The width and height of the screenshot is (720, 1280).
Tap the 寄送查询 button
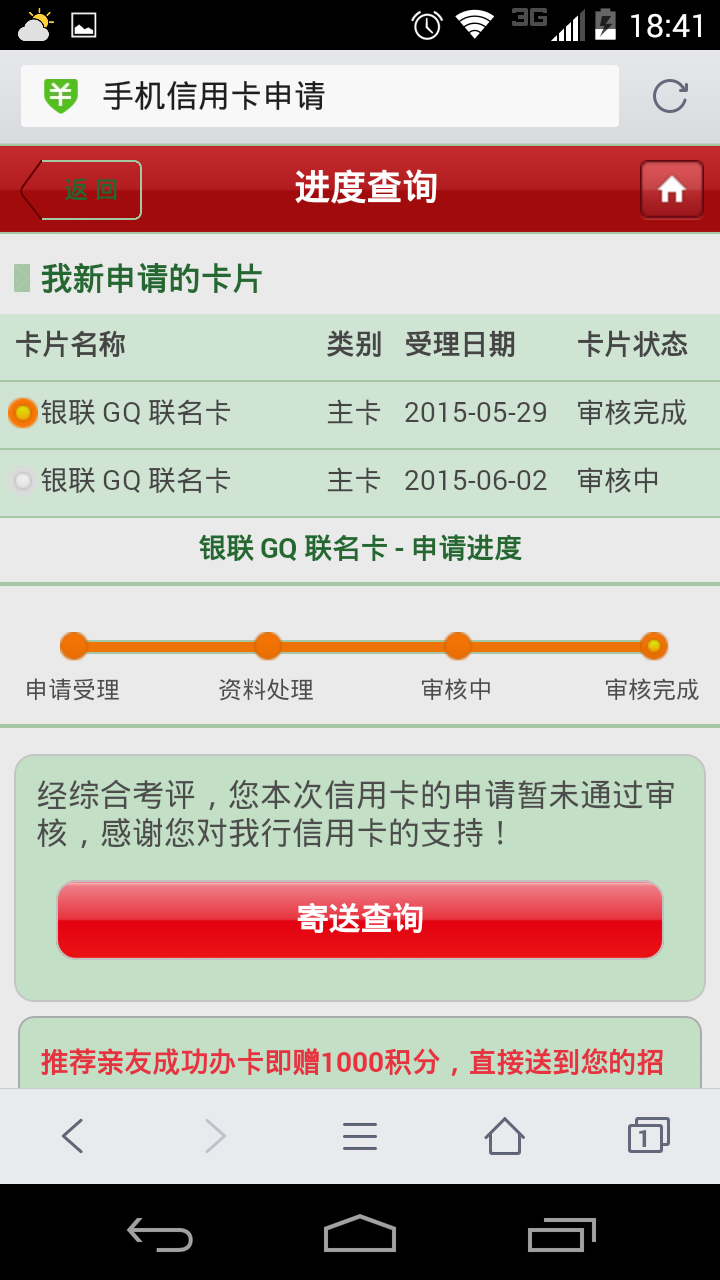pos(360,920)
